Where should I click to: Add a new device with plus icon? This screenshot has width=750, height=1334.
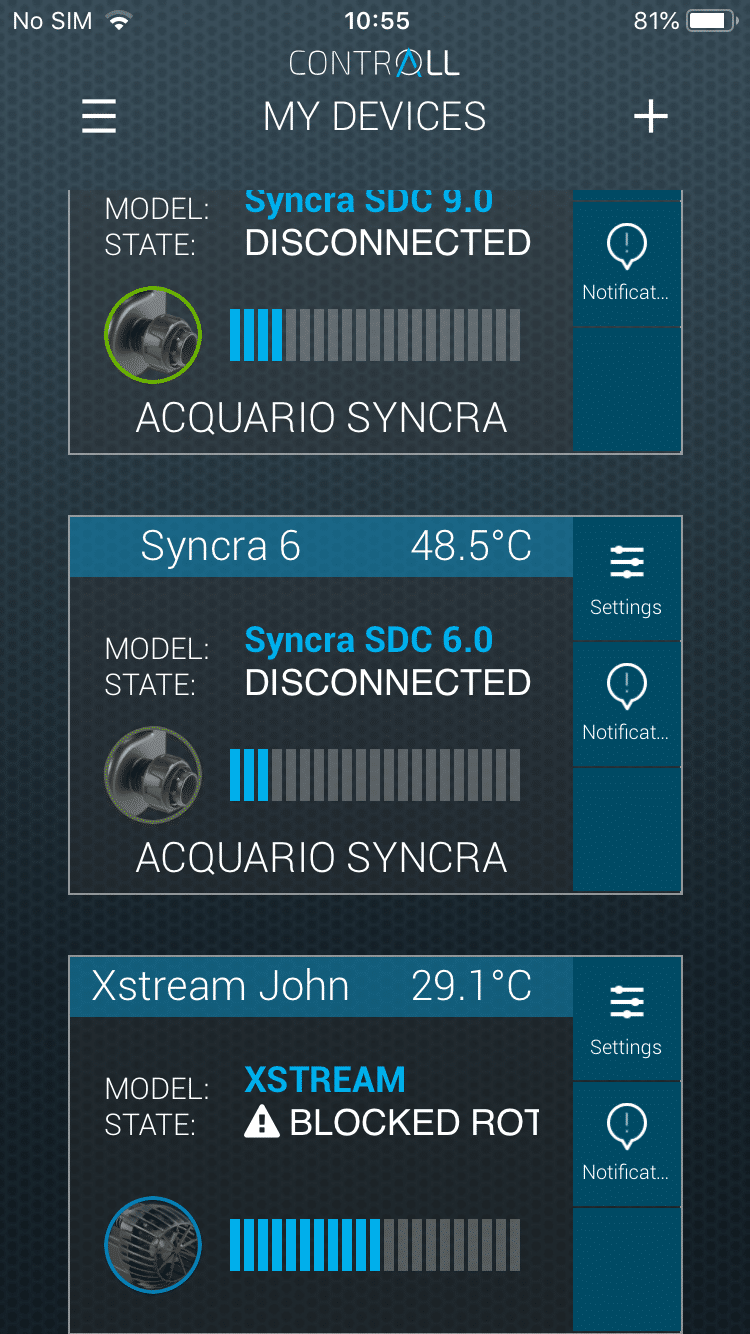650,118
